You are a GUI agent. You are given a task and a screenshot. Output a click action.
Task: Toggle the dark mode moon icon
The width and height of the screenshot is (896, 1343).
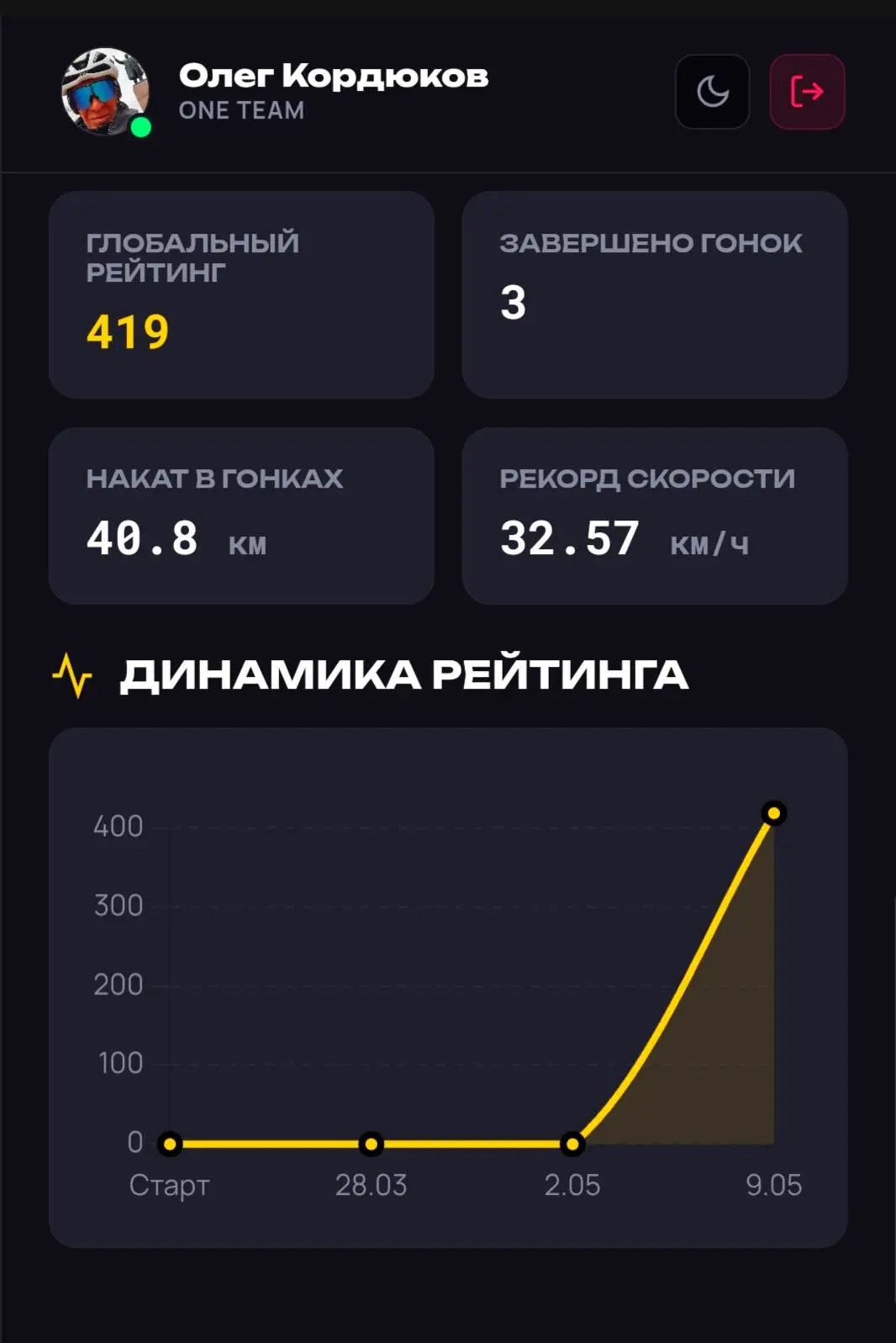tap(712, 92)
